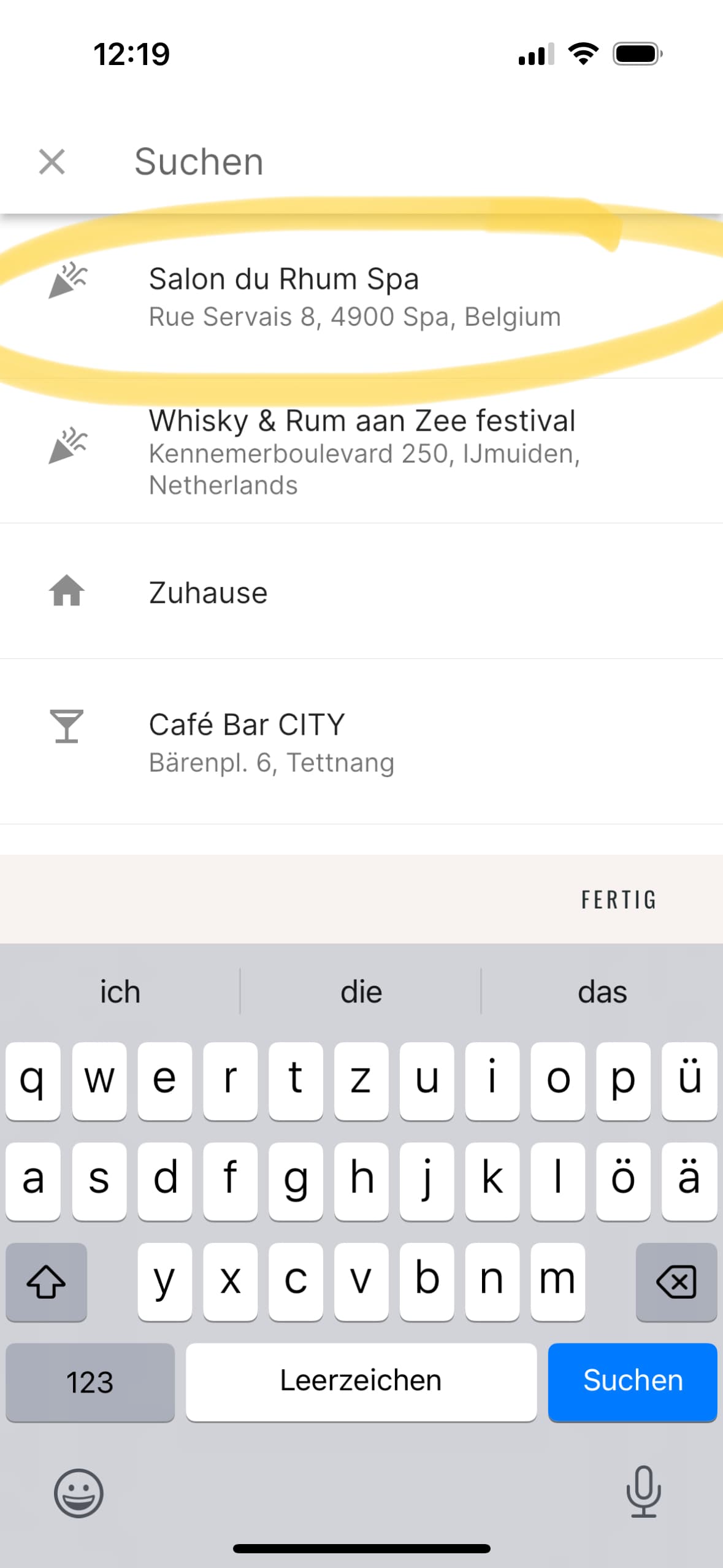Tap FERTIG to dismiss keyboard
723x1568 pixels.
tap(618, 900)
